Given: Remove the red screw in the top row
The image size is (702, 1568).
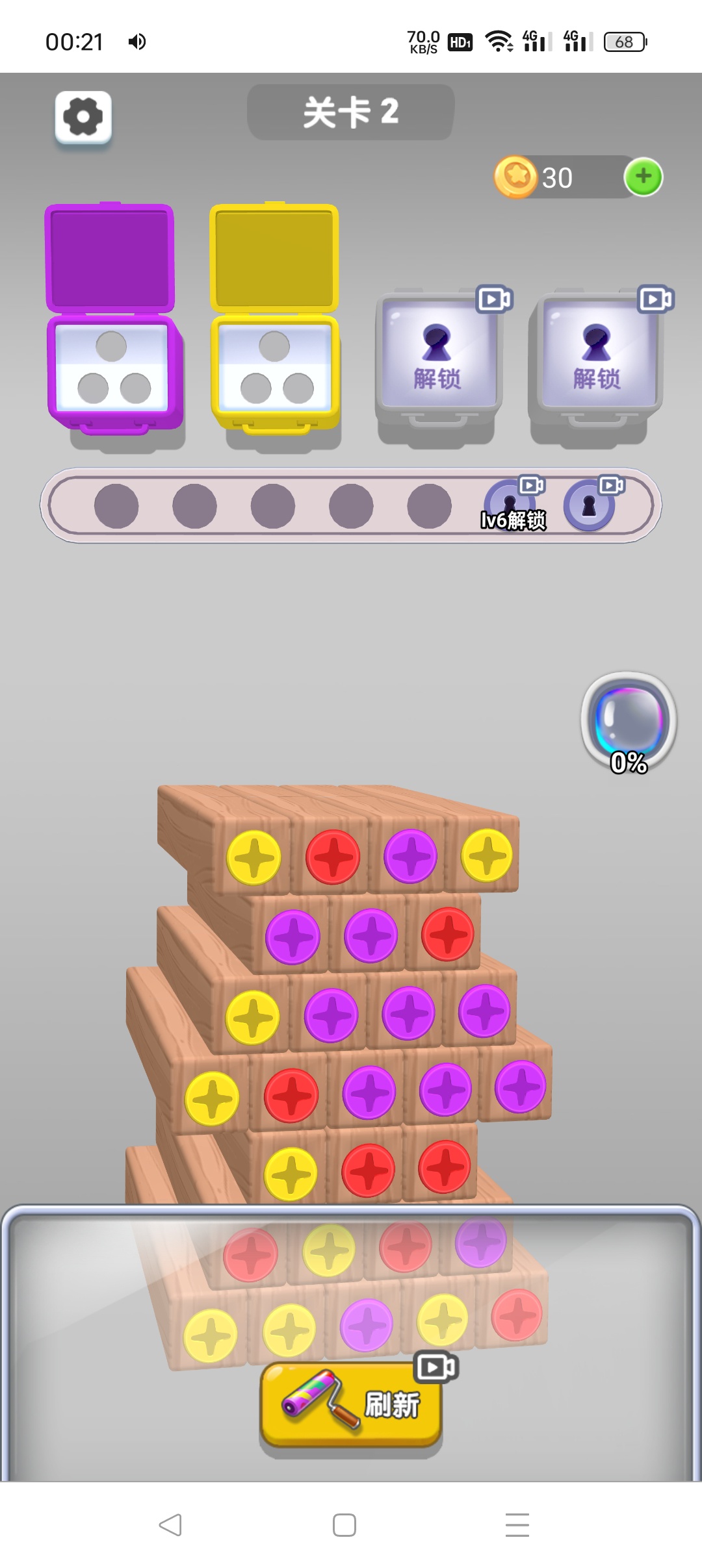Looking at the screenshot, I should point(333,857).
